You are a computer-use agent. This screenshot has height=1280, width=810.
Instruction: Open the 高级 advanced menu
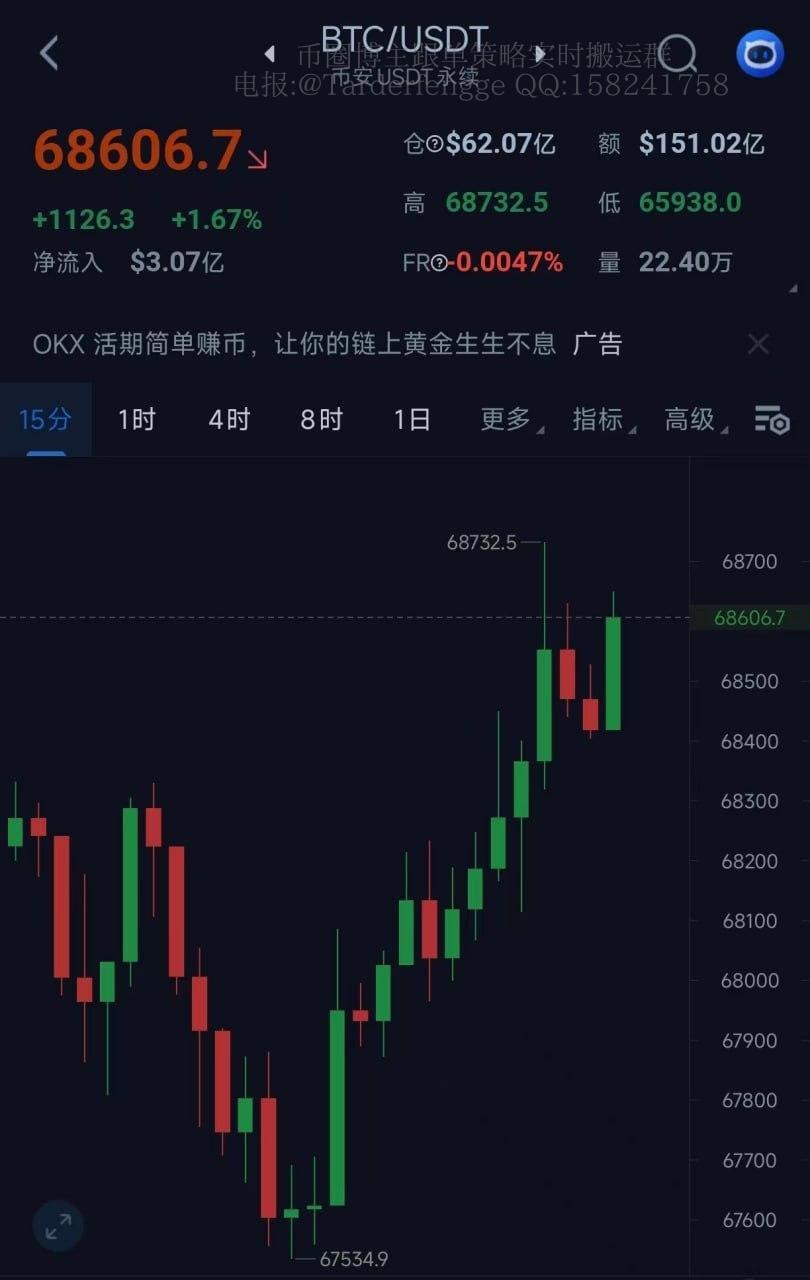click(692, 419)
